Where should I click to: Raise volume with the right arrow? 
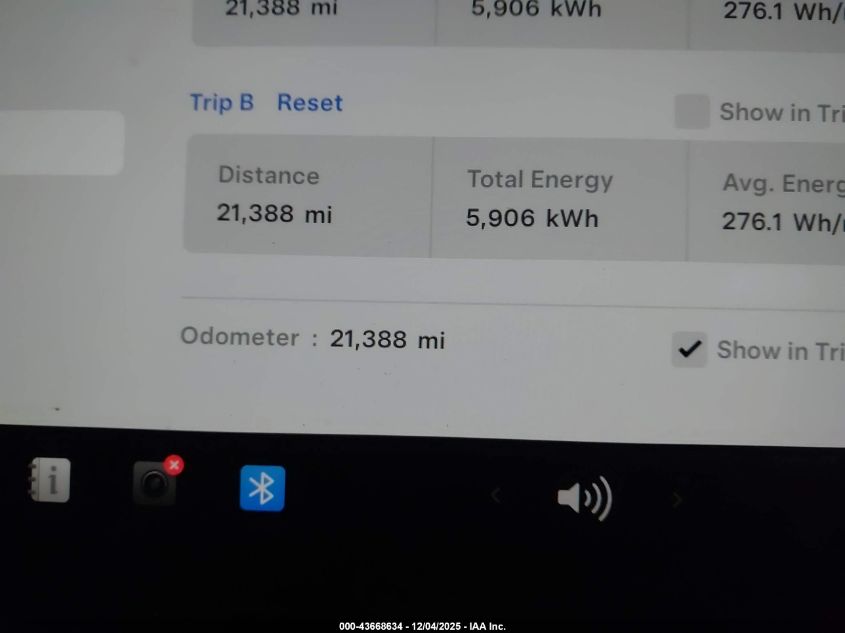(677, 499)
